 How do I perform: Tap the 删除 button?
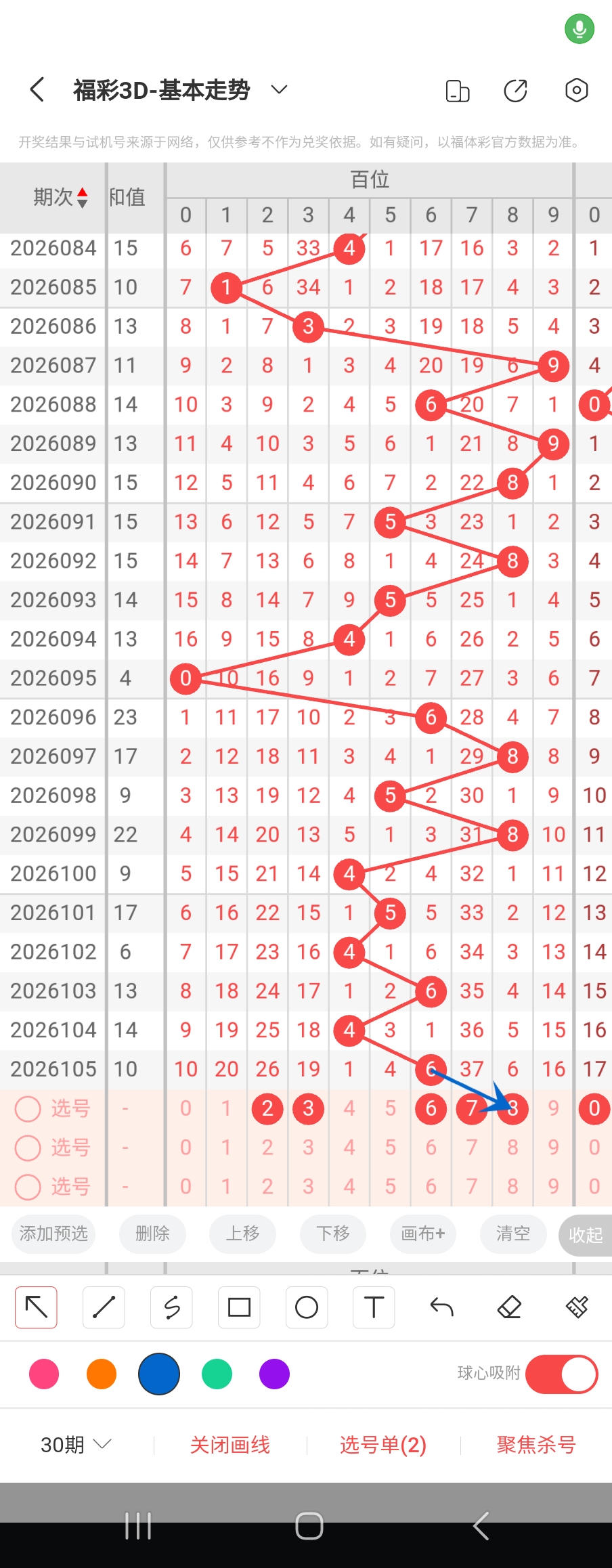pos(152,1234)
